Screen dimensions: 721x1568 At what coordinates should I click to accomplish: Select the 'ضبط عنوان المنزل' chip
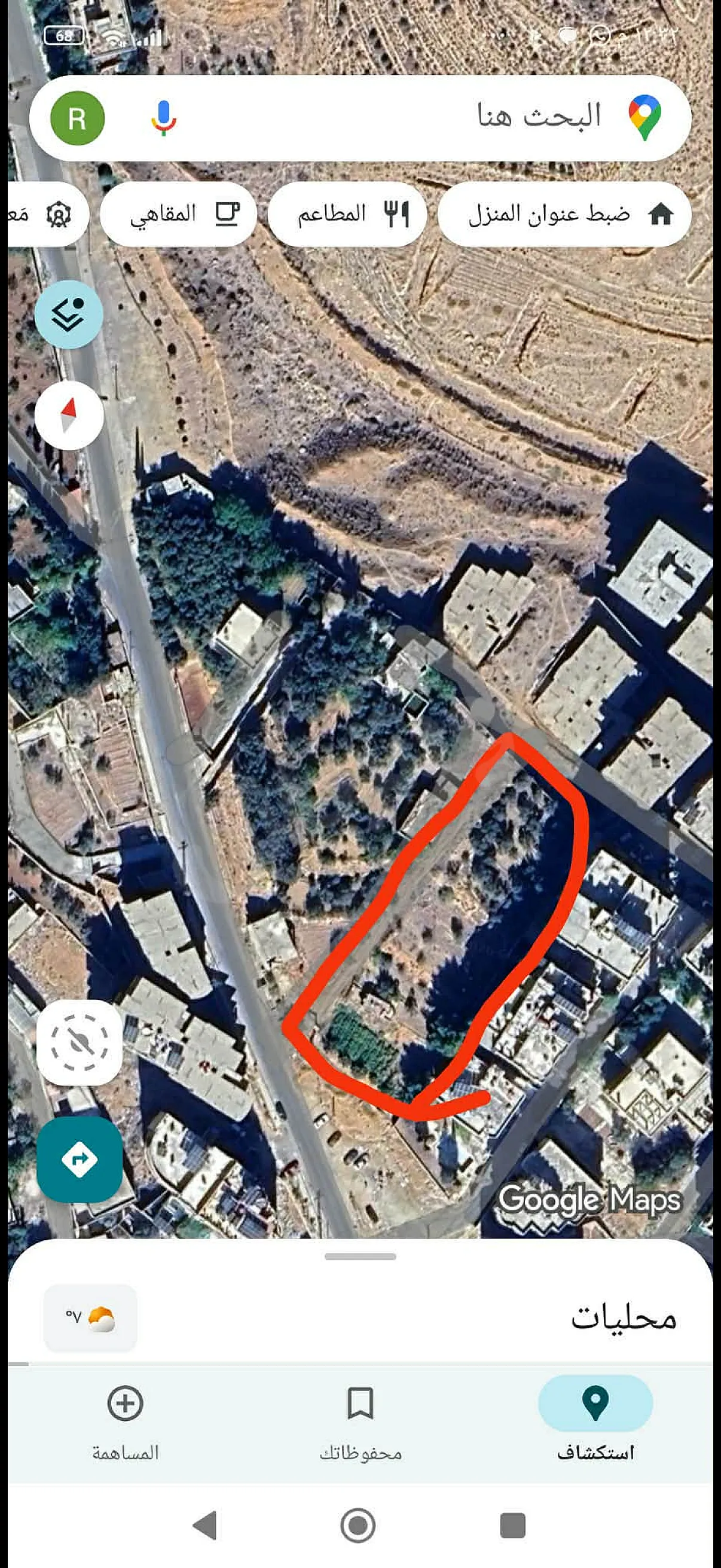pyautogui.click(x=564, y=214)
